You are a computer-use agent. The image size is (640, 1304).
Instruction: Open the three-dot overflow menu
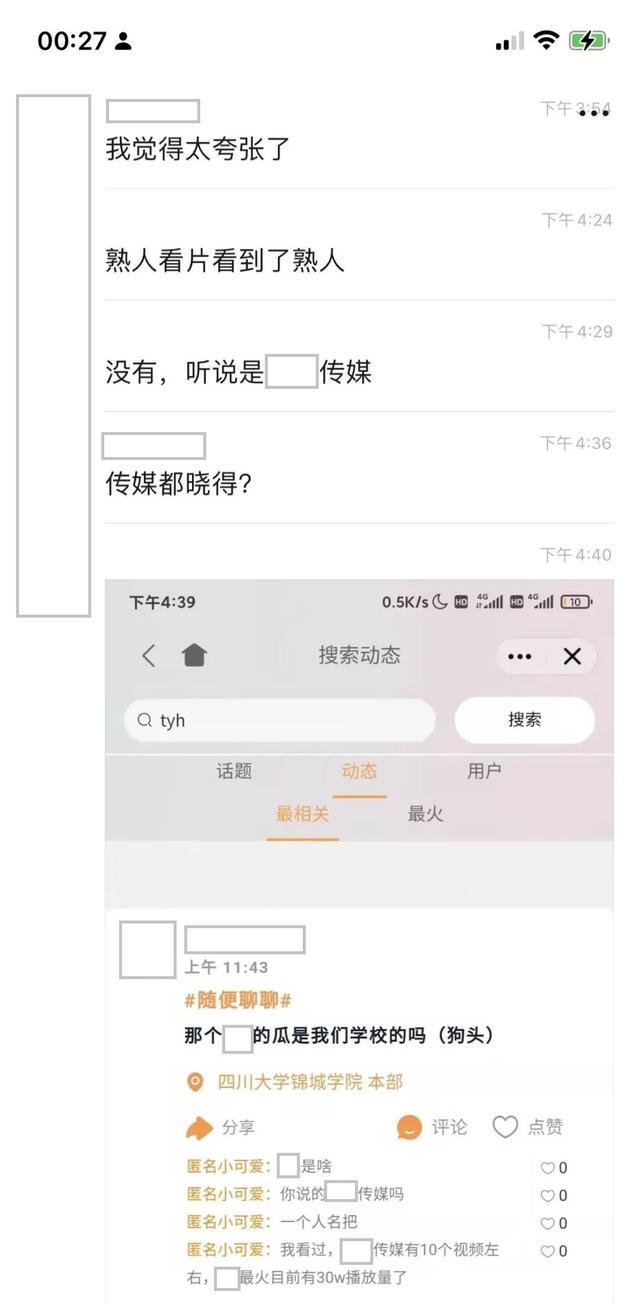coord(594,113)
